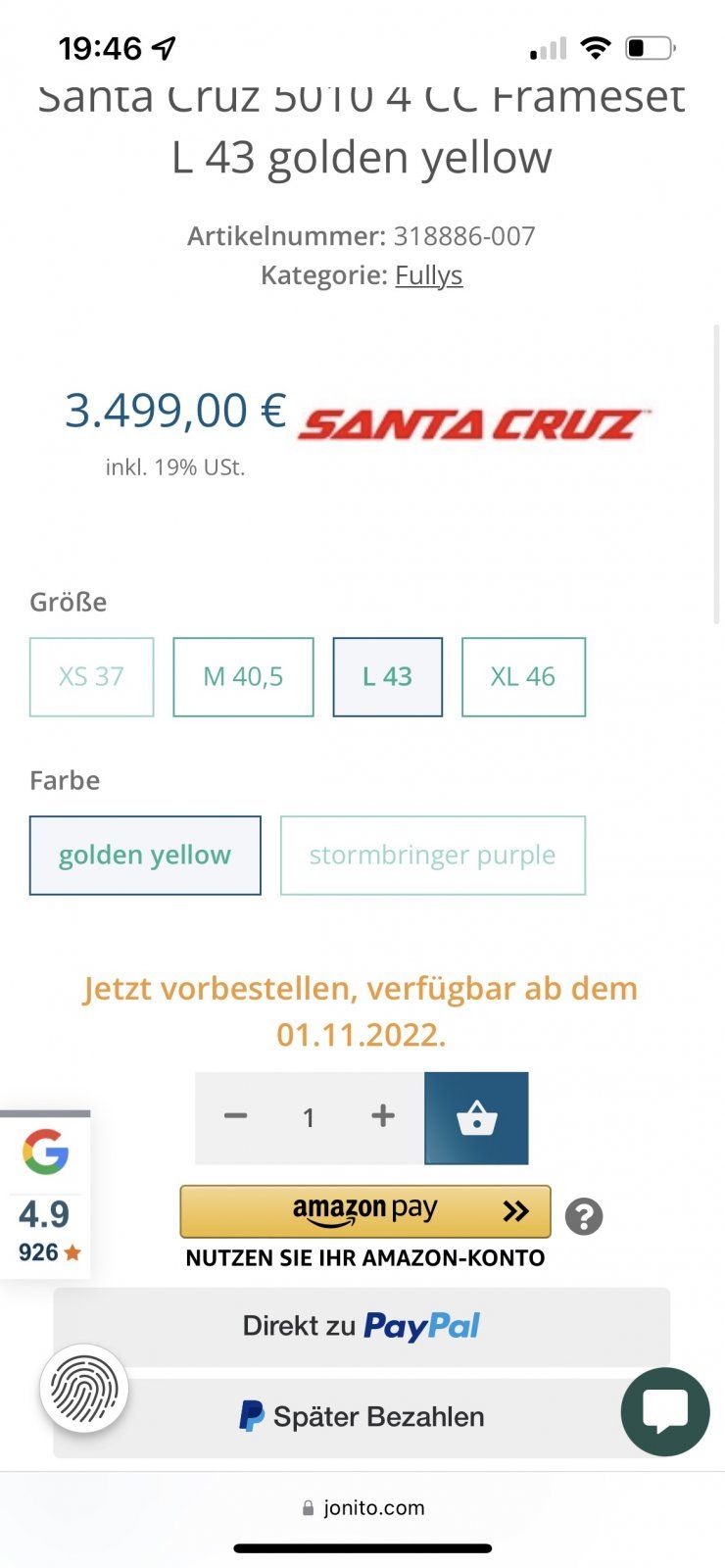Select size XS 37
The image size is (725, 1568).
point(91,677)
